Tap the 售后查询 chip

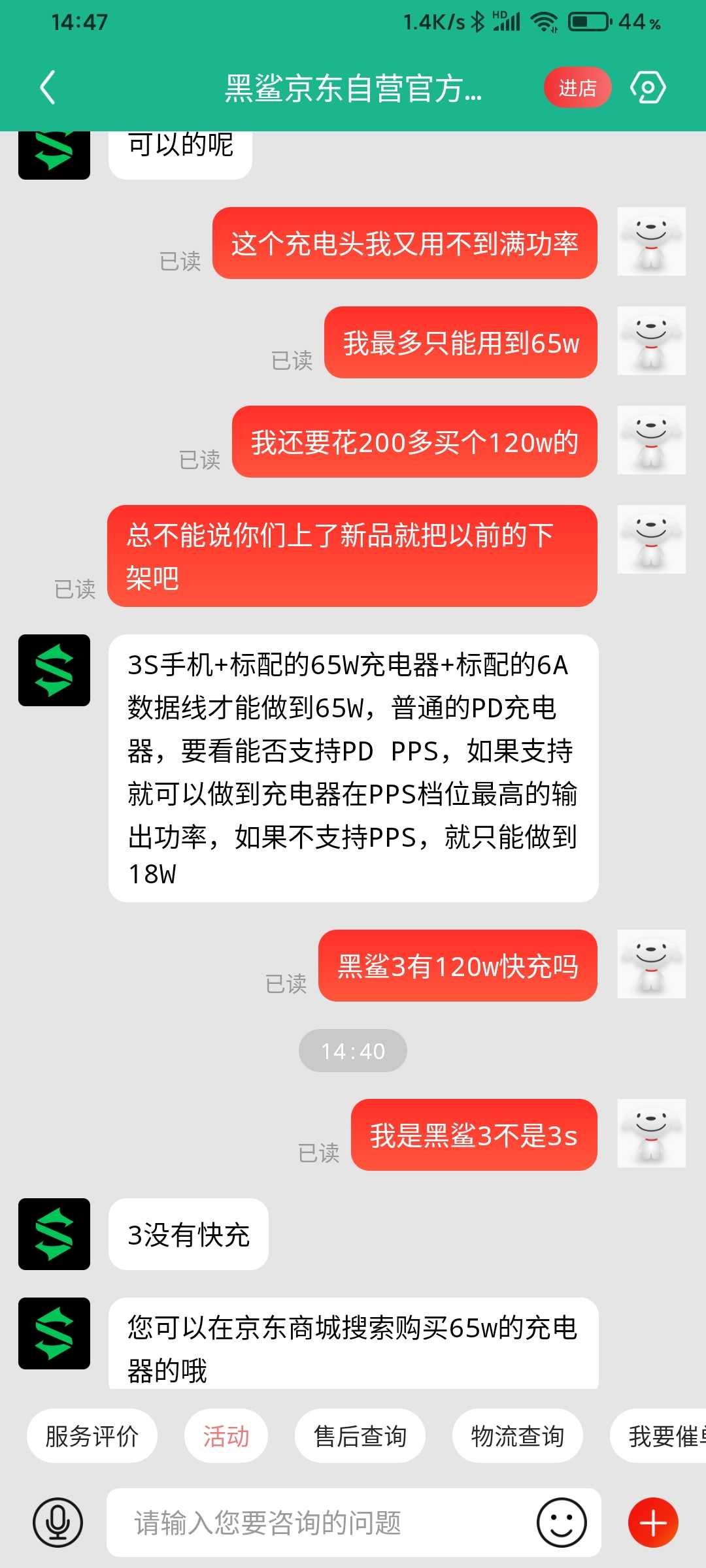click(360, 1436)
